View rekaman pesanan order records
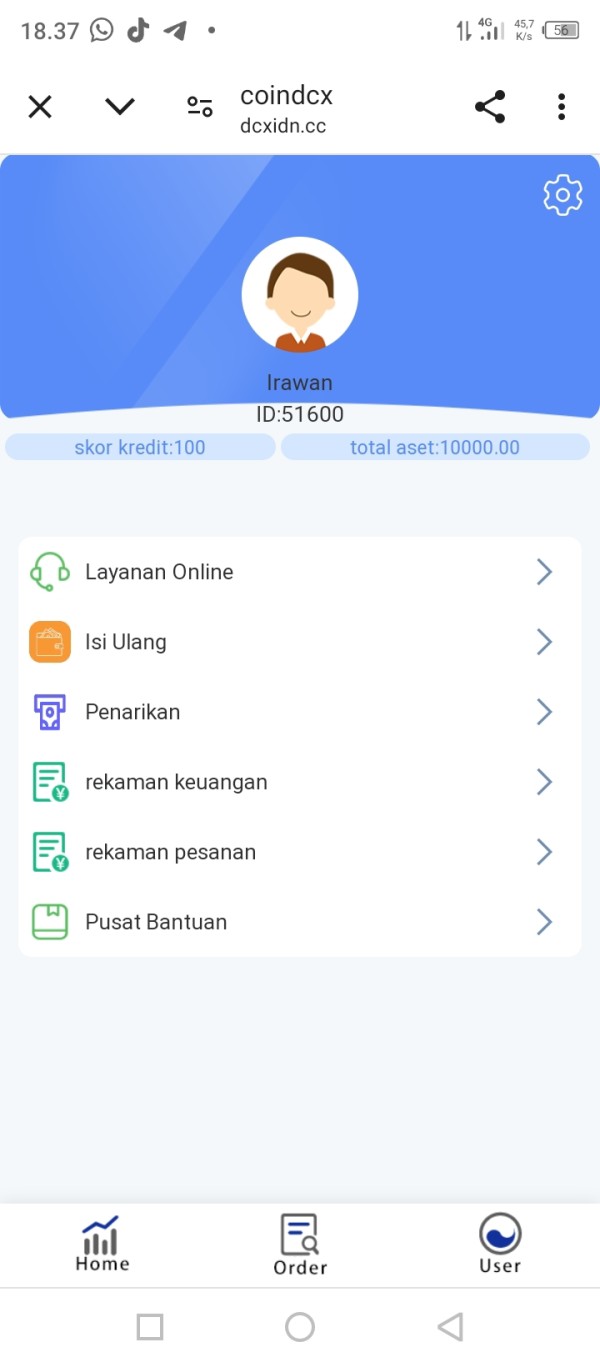Screen dimensions: 600x1367 tap(300, 852)
